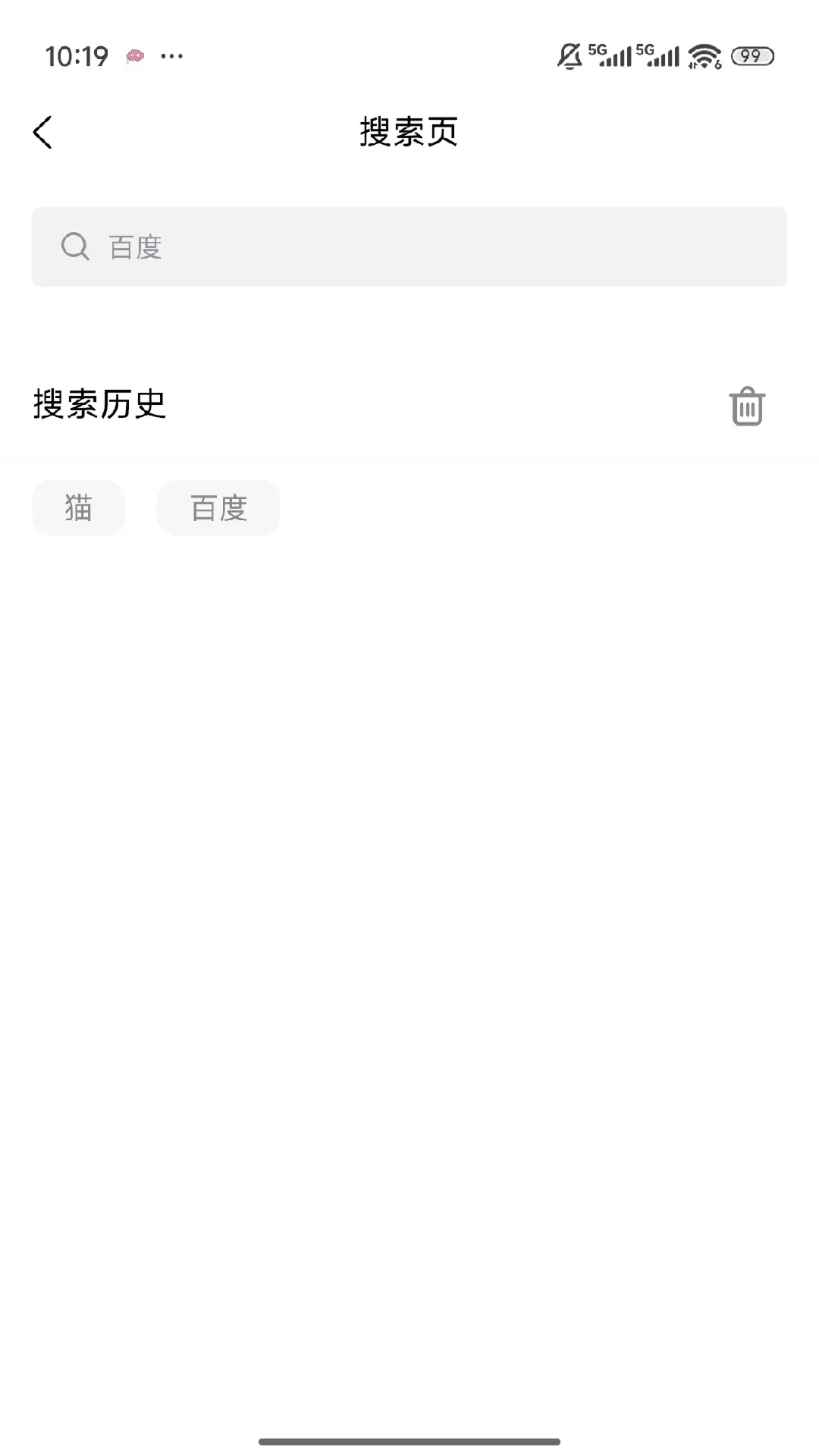This screenshot has width=819, height=1456.
Task: Tap the 百度 placeholder text in search box
Action: click(133, 248)
